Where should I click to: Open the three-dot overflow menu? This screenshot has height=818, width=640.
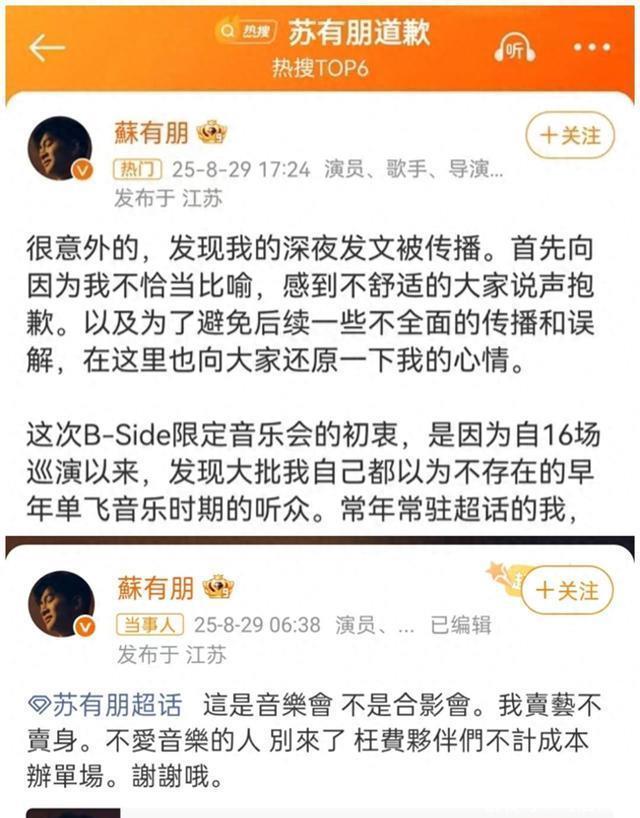pyautogui.click(x=592, y=48)
